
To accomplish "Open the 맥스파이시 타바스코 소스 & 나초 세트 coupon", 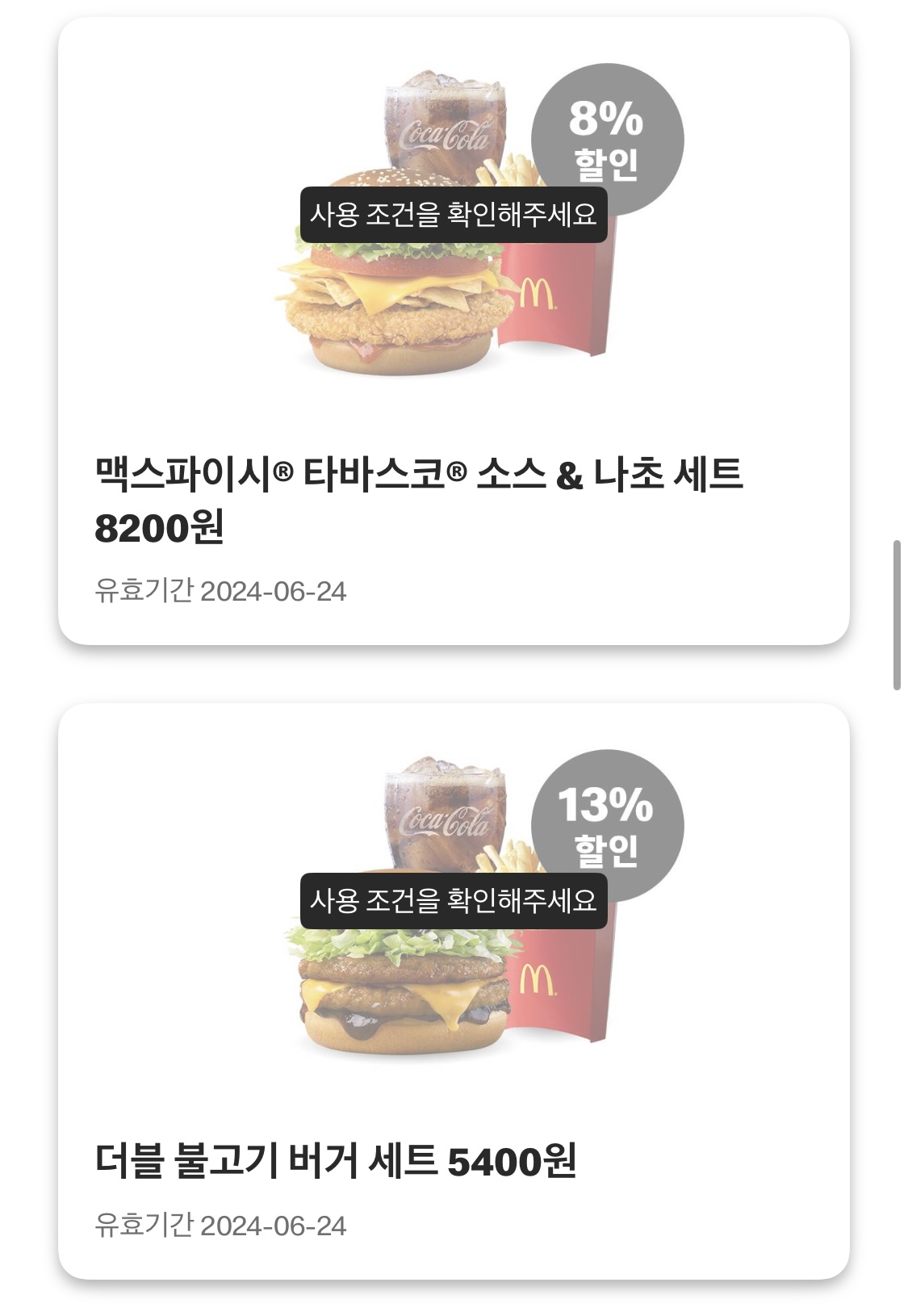I will [x=454, y=331].
